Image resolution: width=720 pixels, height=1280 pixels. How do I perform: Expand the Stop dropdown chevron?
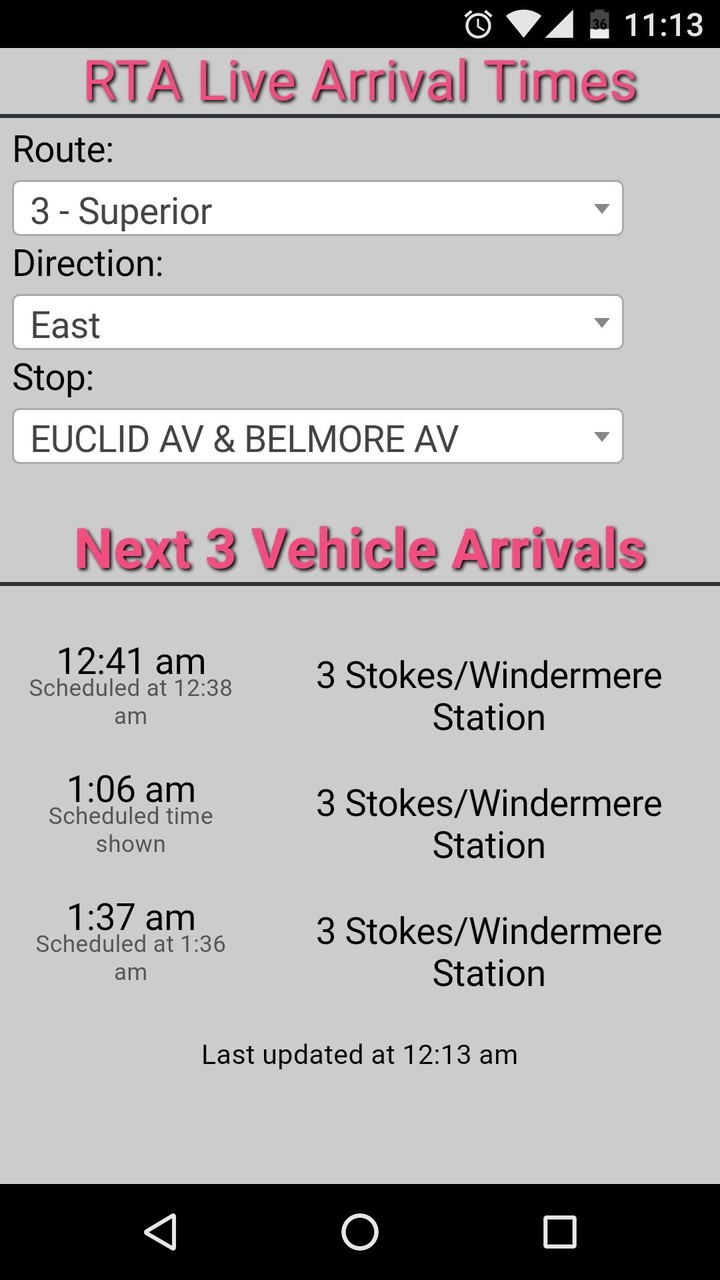(x=601, y=436)
